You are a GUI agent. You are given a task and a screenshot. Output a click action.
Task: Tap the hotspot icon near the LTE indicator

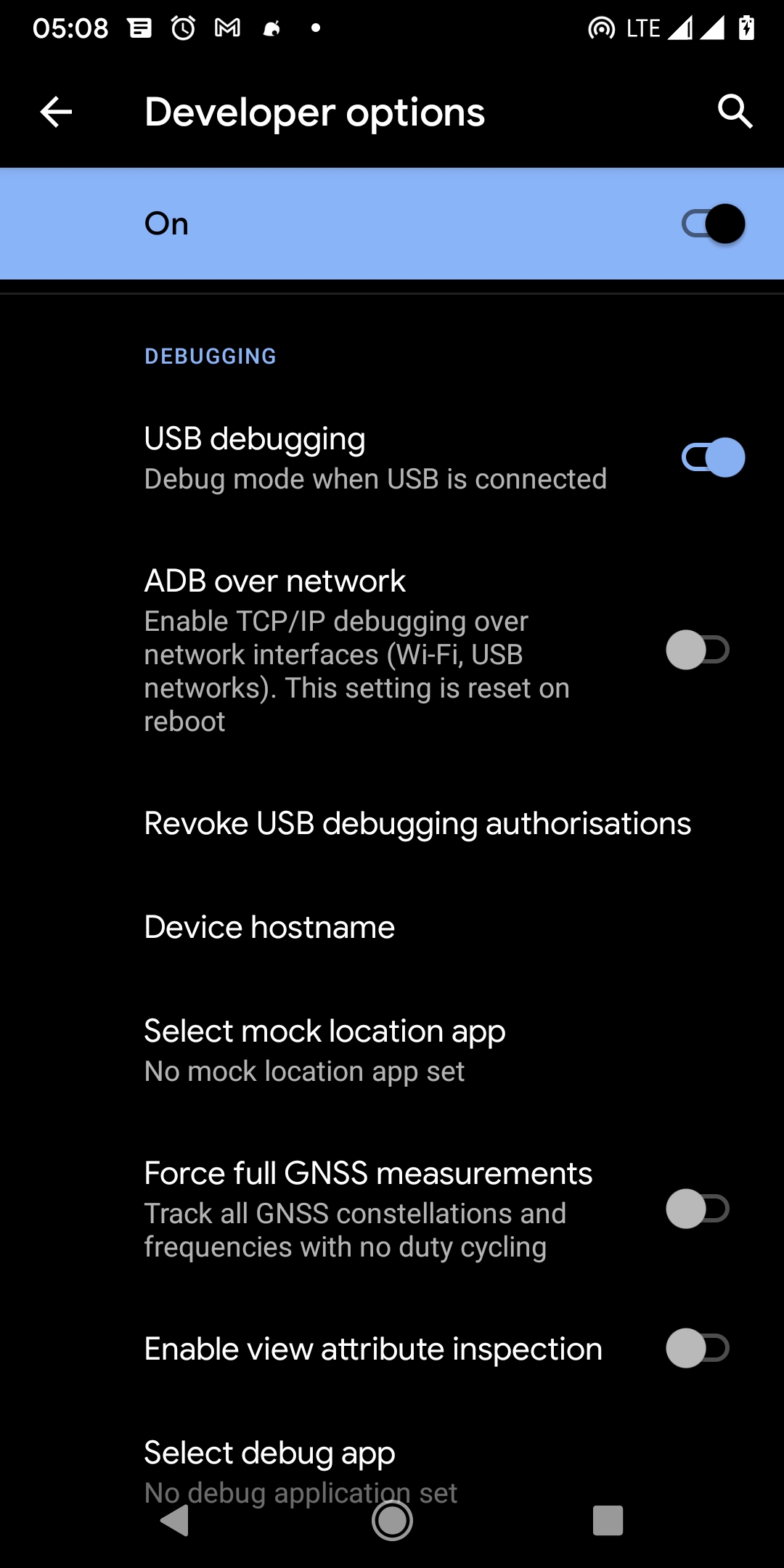pos(601,28)
